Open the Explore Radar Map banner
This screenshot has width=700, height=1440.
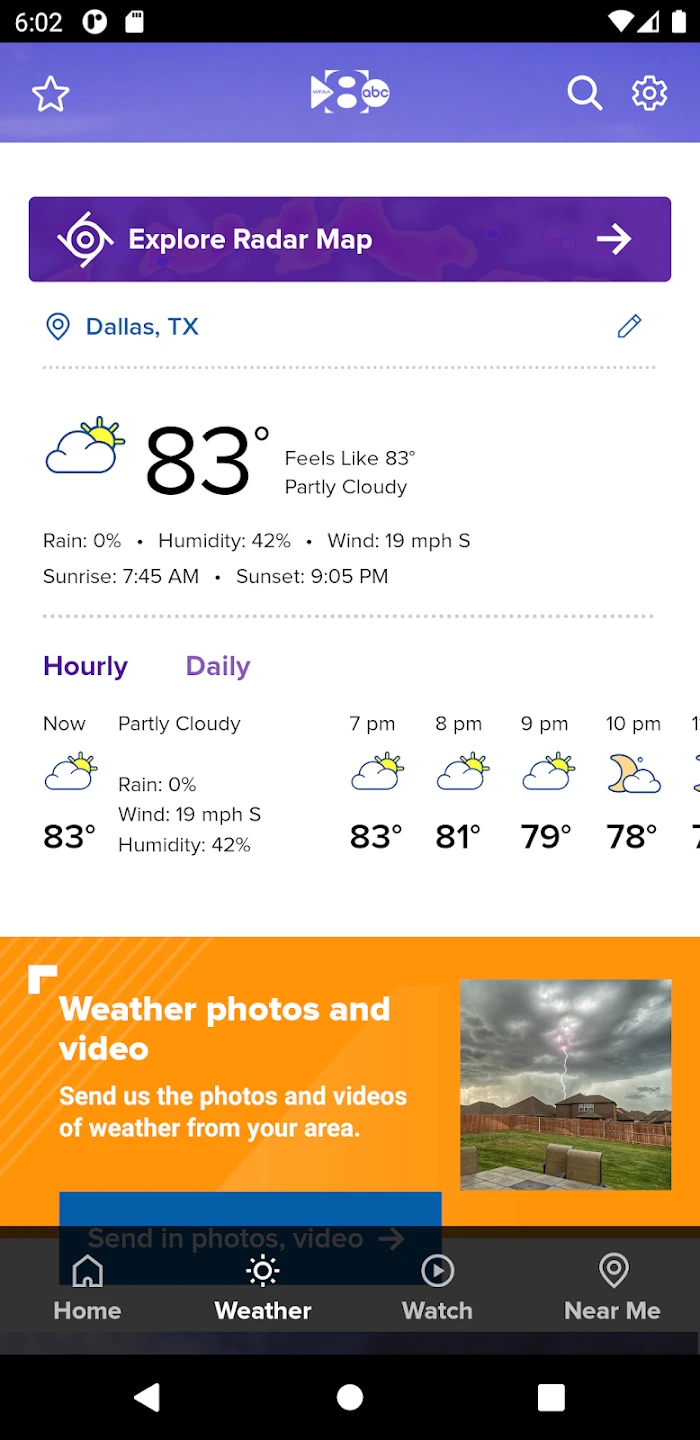coord(349,239)
